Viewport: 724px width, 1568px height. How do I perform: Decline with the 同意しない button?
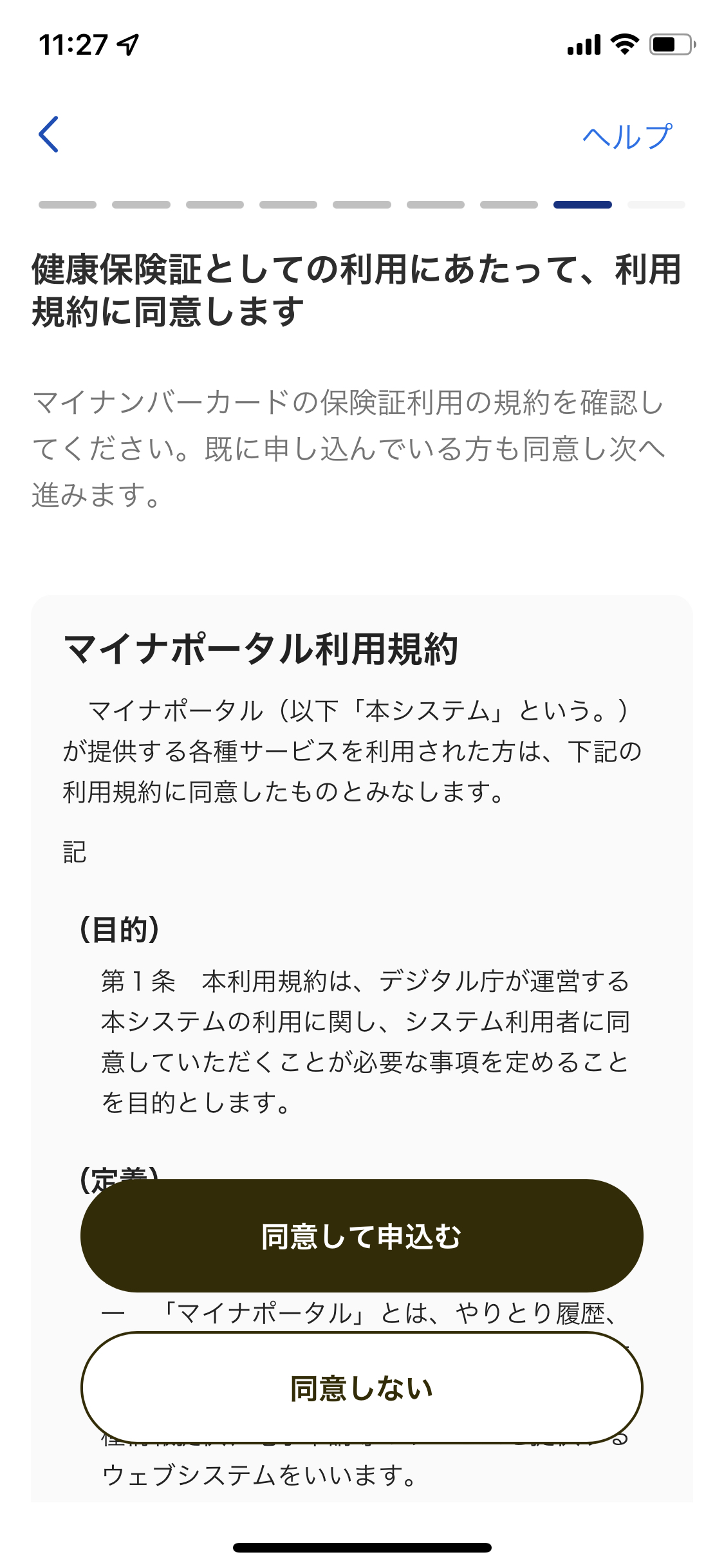pos(362,1388)
